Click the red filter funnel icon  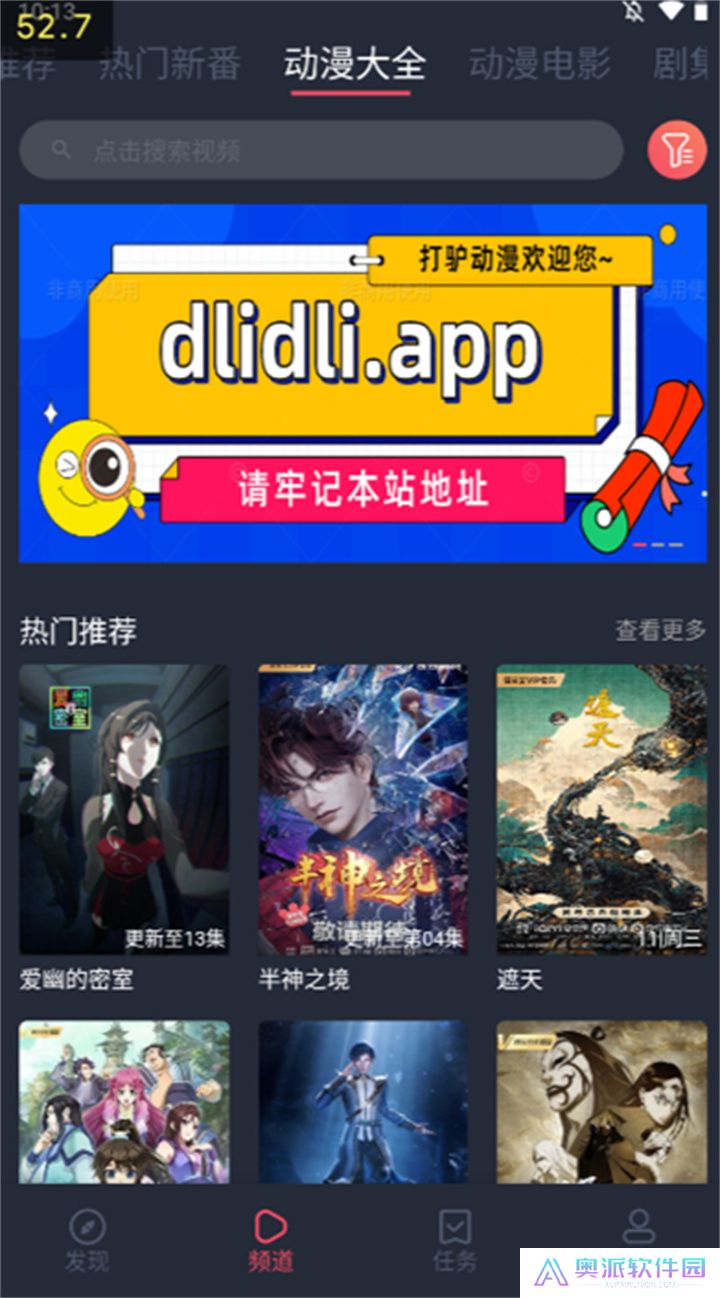tap(679, 148)
